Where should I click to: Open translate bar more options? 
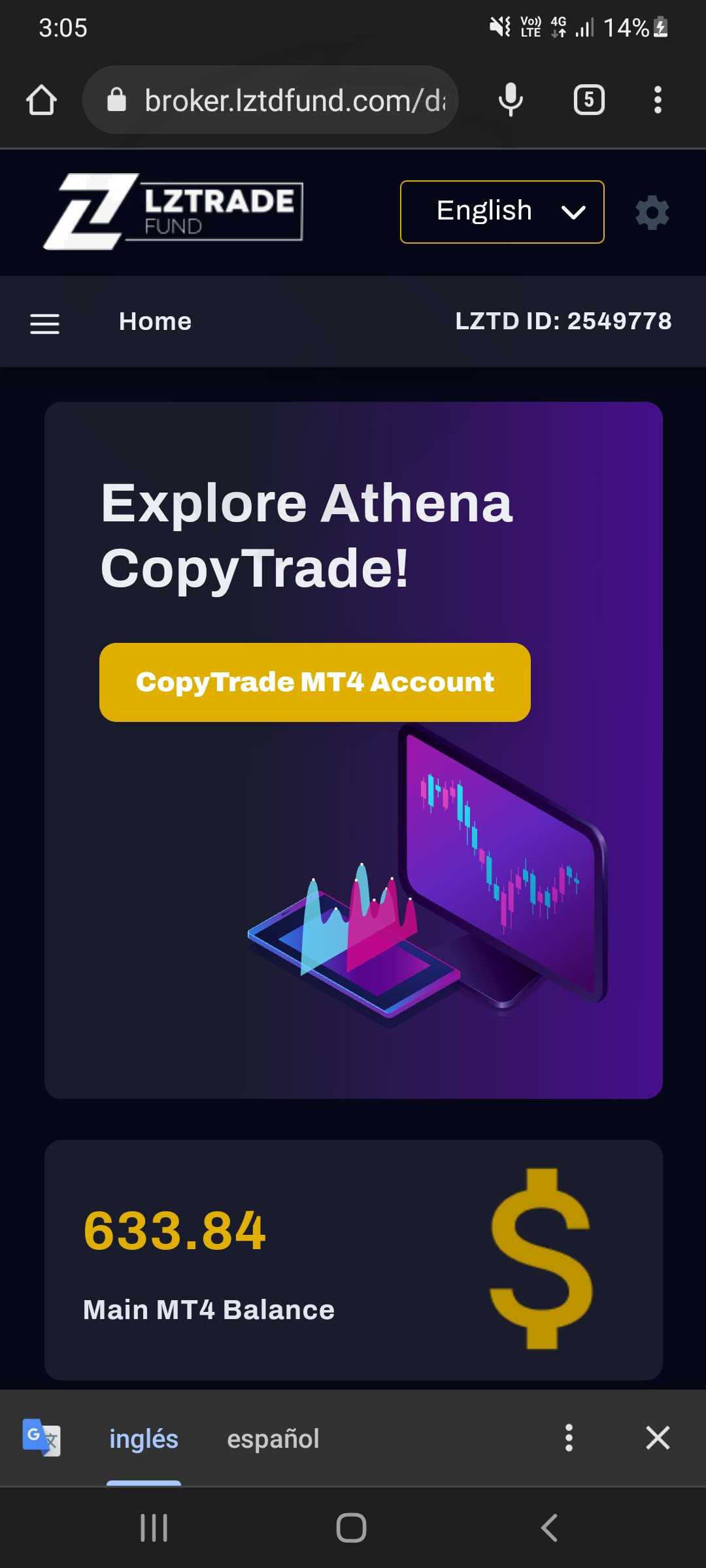[x=569, y=1438]
